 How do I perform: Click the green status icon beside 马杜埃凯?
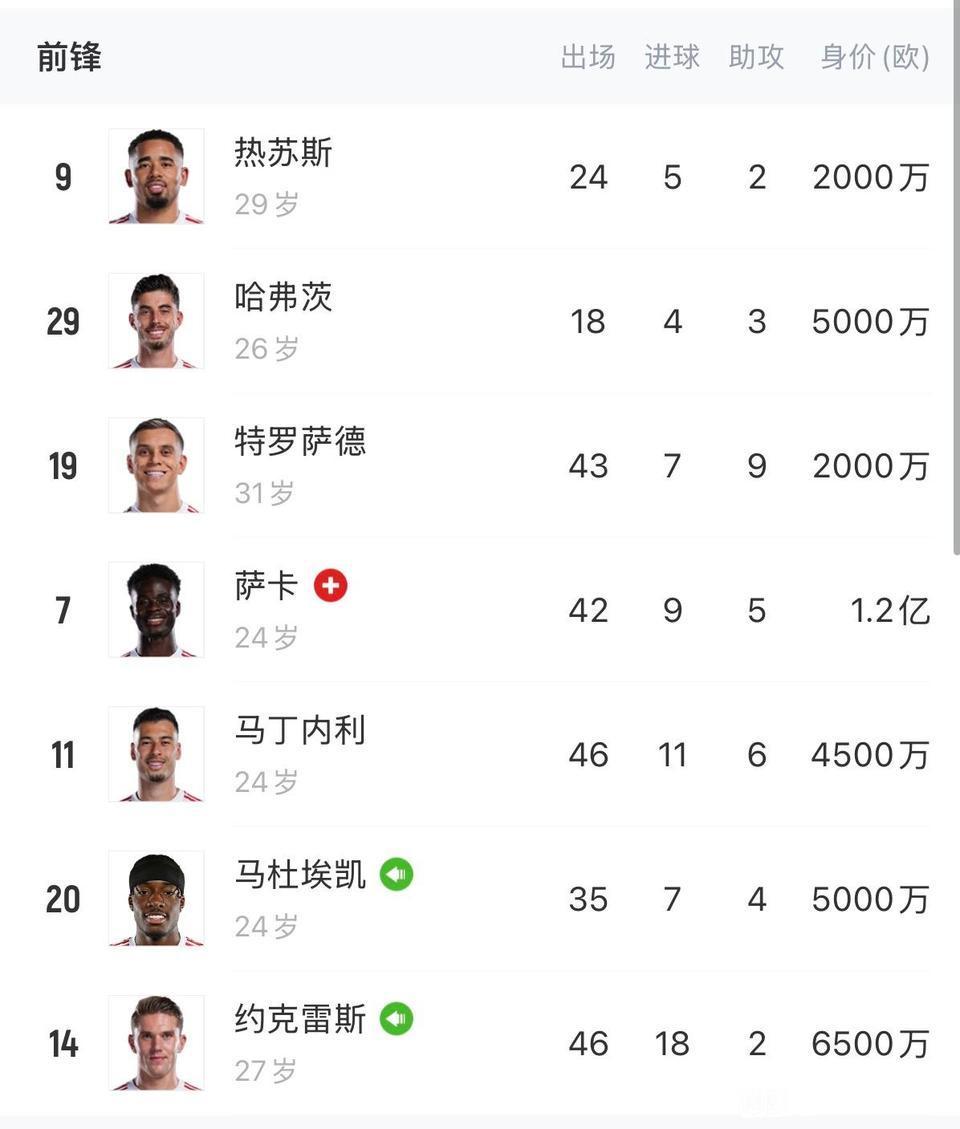(x=396, y=873)
